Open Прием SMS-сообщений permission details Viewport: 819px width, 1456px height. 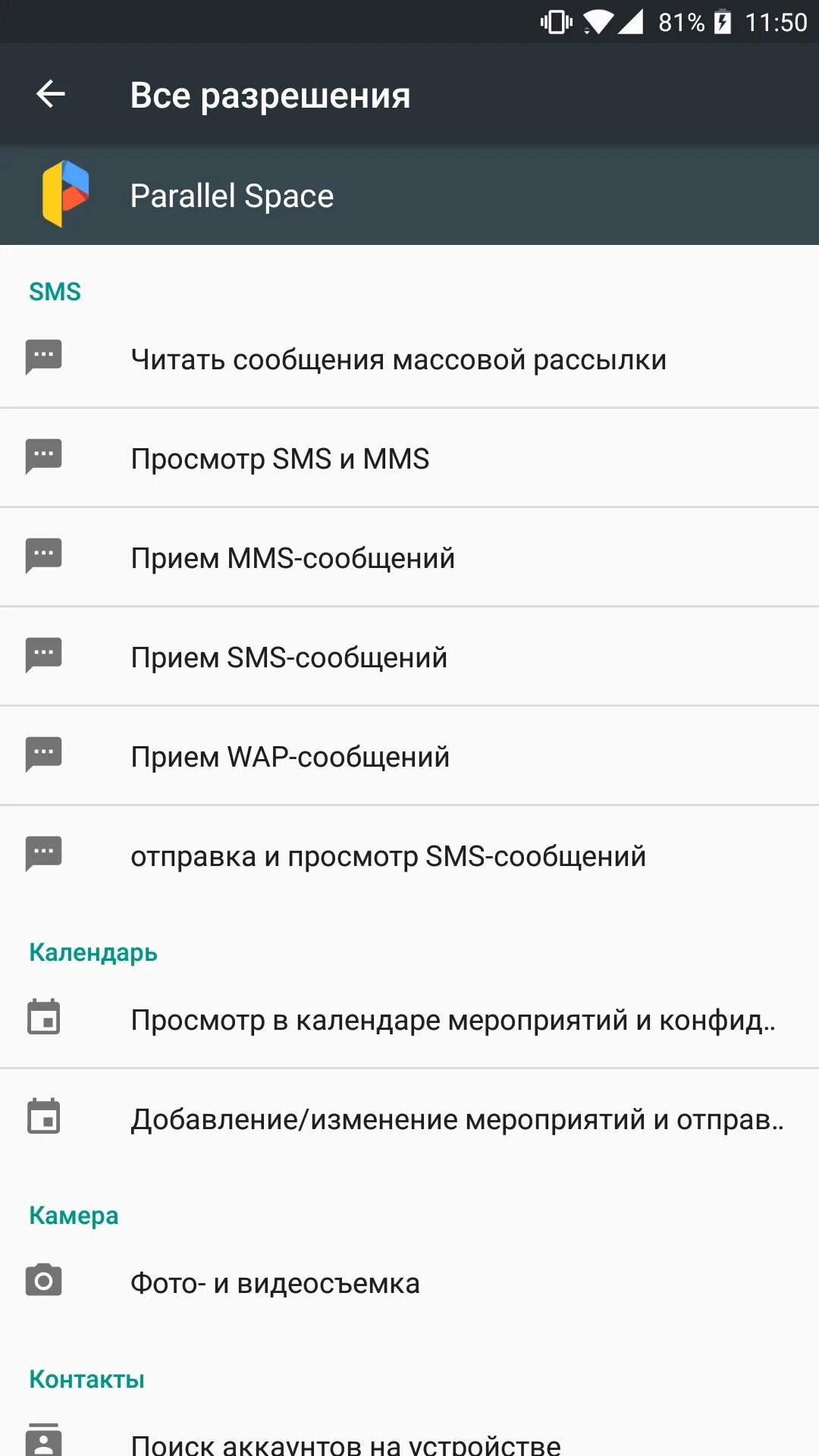click(x=409, y=657)
